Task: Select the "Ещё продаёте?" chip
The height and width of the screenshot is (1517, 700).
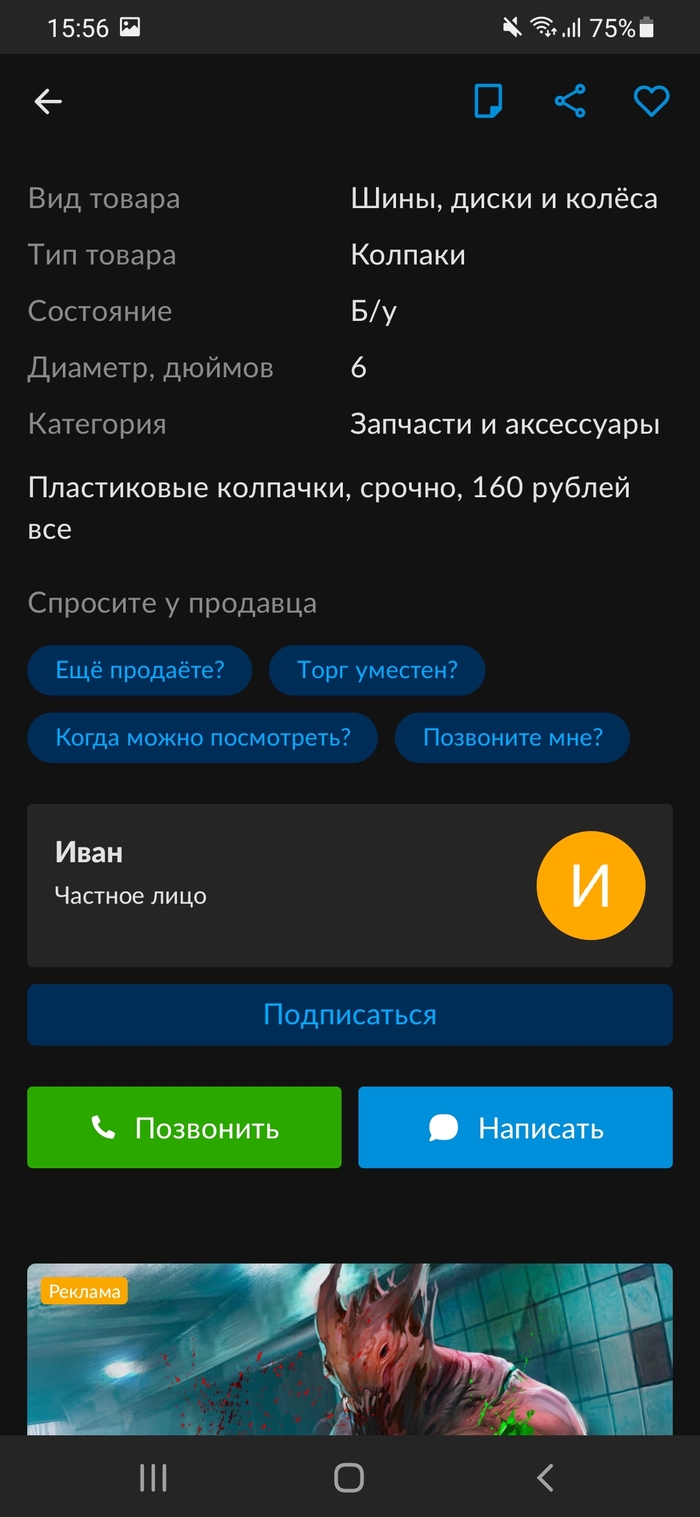Action: (140, 670)
